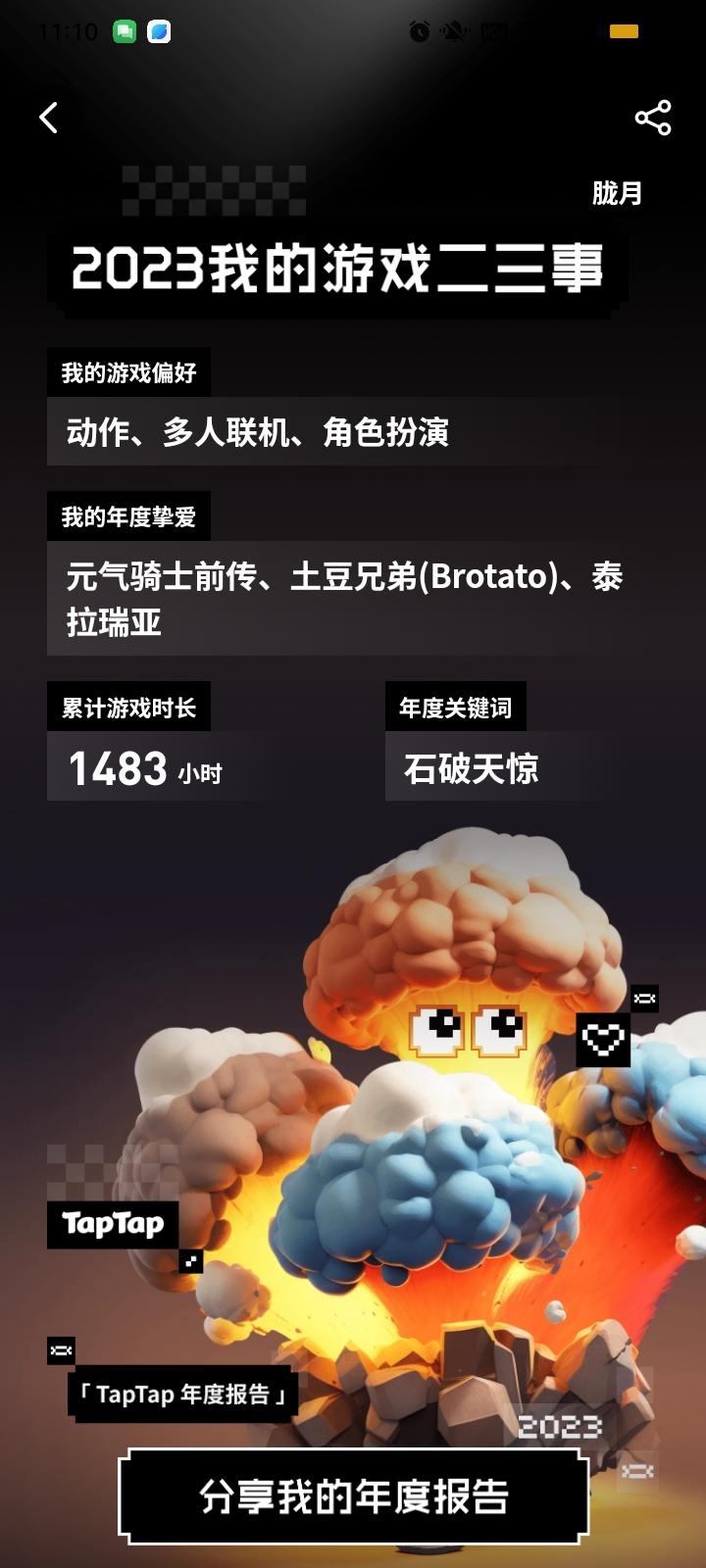Tap the muted sound icon in the status bar

tap(450, 31)
